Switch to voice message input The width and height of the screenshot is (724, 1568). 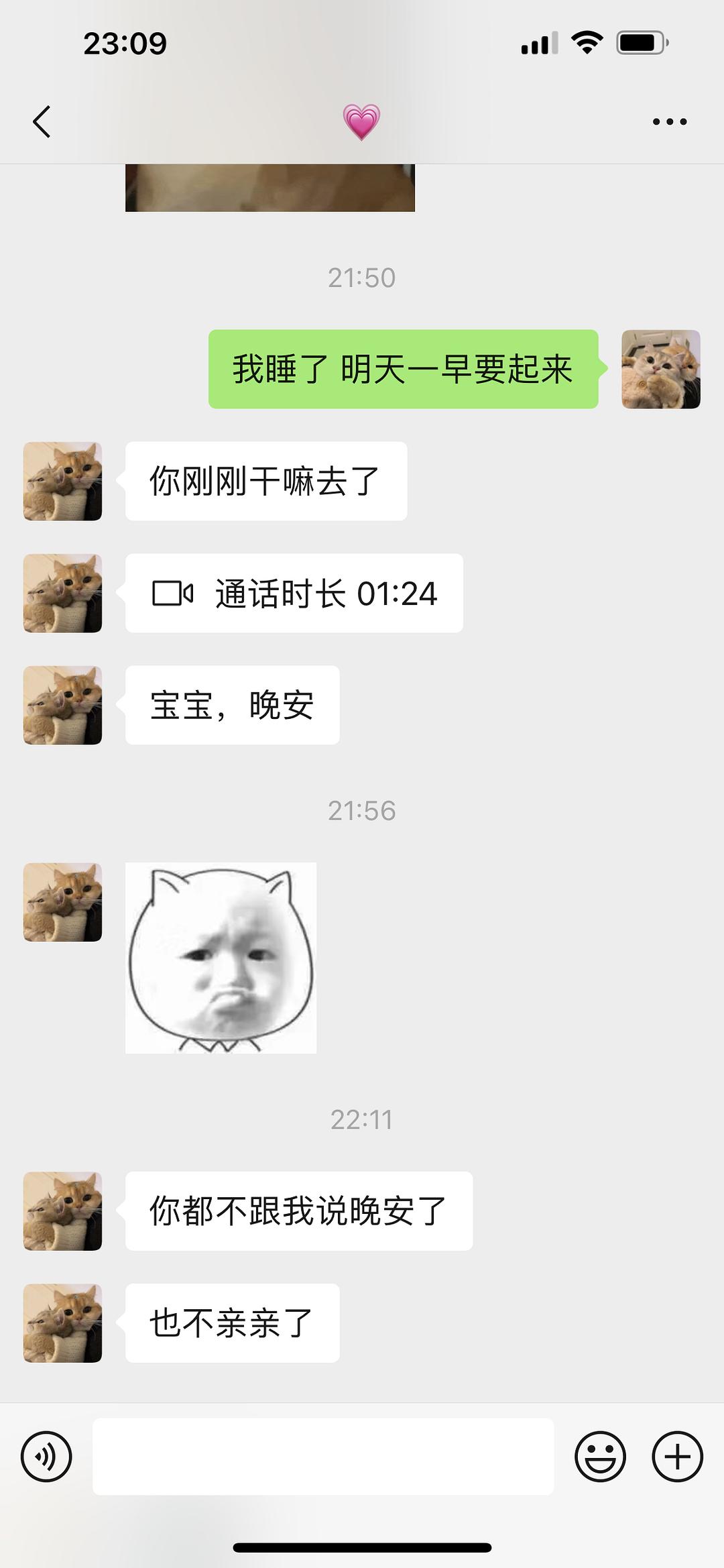[46, 1457]
